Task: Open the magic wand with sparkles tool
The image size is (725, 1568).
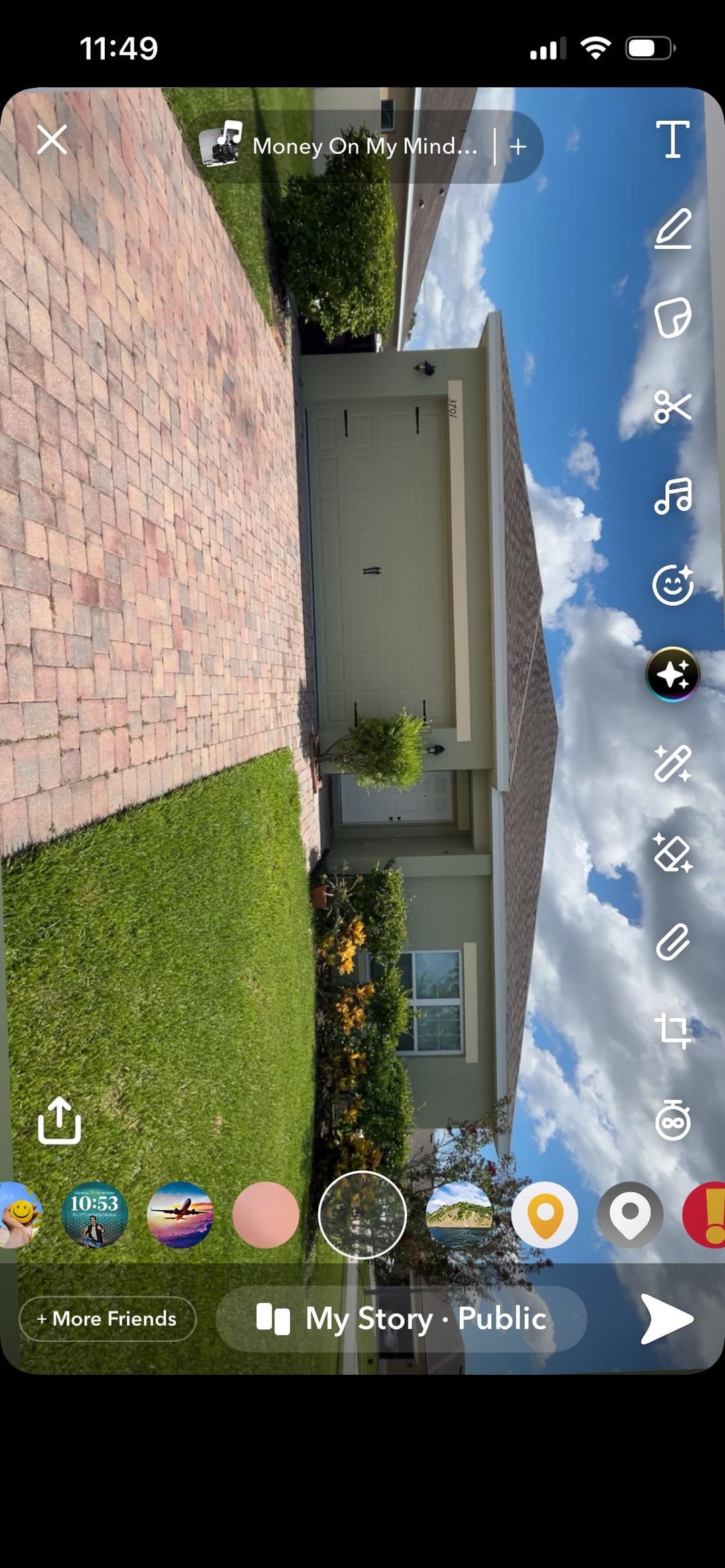Action: [673, 764]
